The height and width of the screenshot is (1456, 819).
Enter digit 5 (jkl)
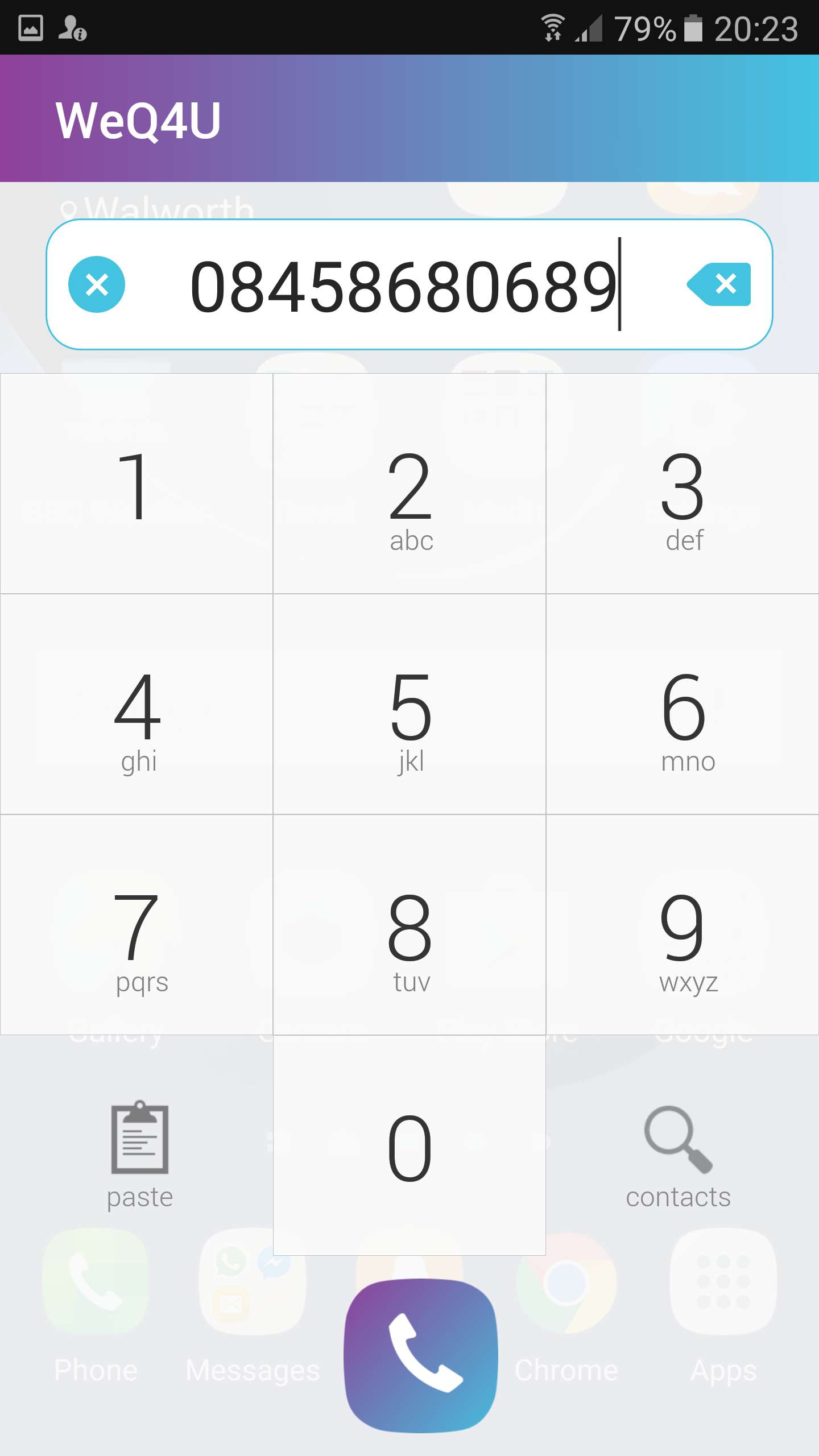point(409,704)
